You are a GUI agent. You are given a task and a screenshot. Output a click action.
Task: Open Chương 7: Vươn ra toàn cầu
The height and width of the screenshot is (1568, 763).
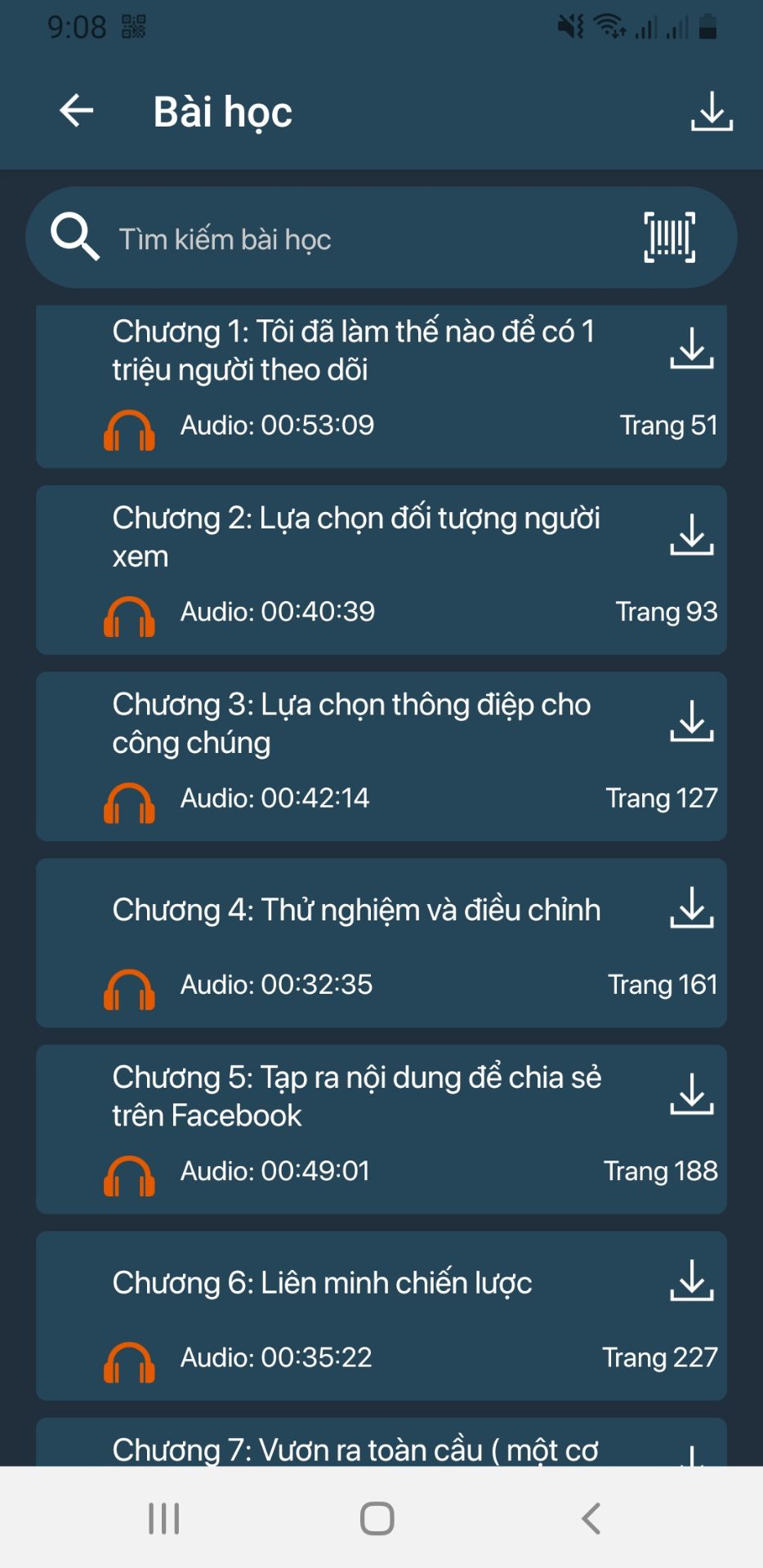355,1451
